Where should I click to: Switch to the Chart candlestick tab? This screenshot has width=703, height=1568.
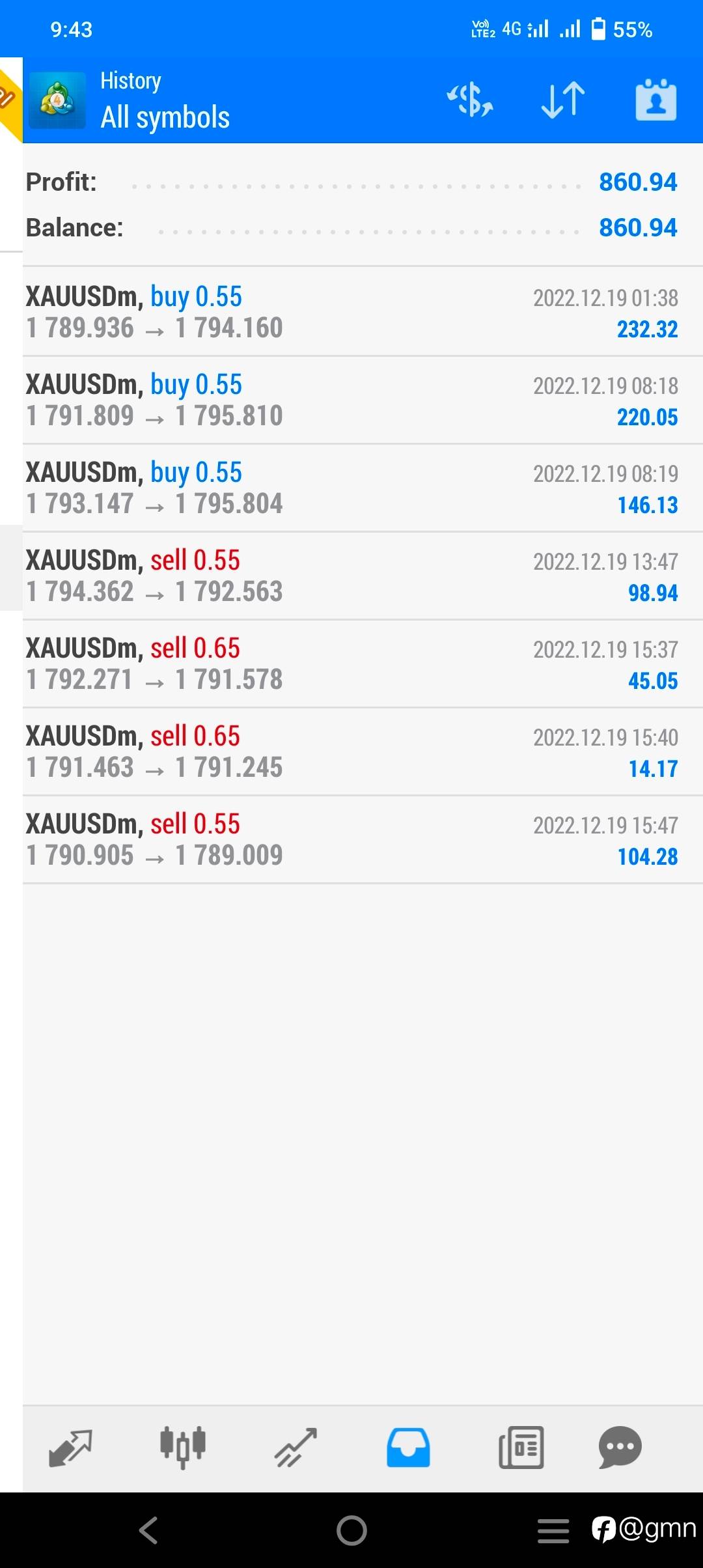[183, 1448]
